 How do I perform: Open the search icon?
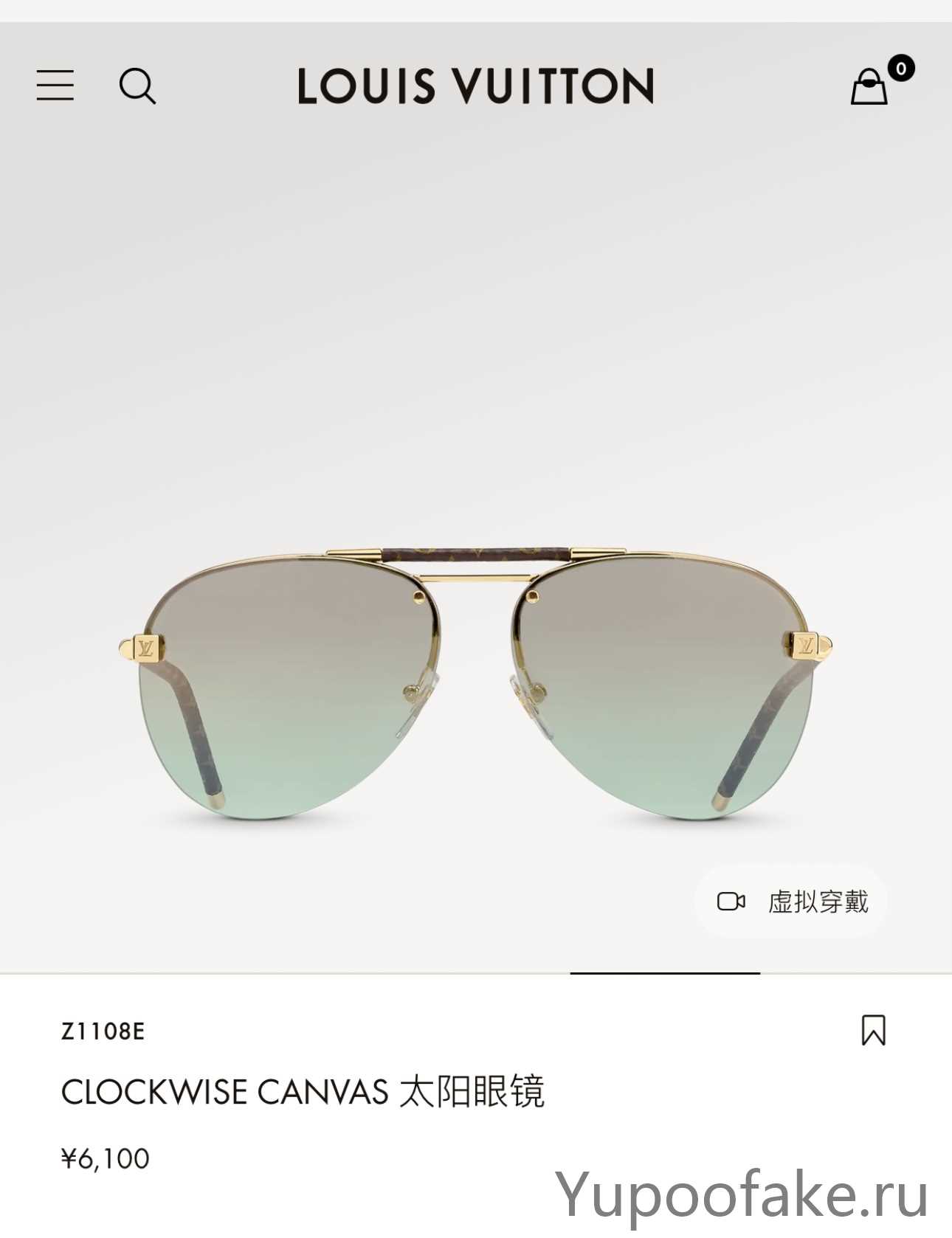[x=137, y=86]
